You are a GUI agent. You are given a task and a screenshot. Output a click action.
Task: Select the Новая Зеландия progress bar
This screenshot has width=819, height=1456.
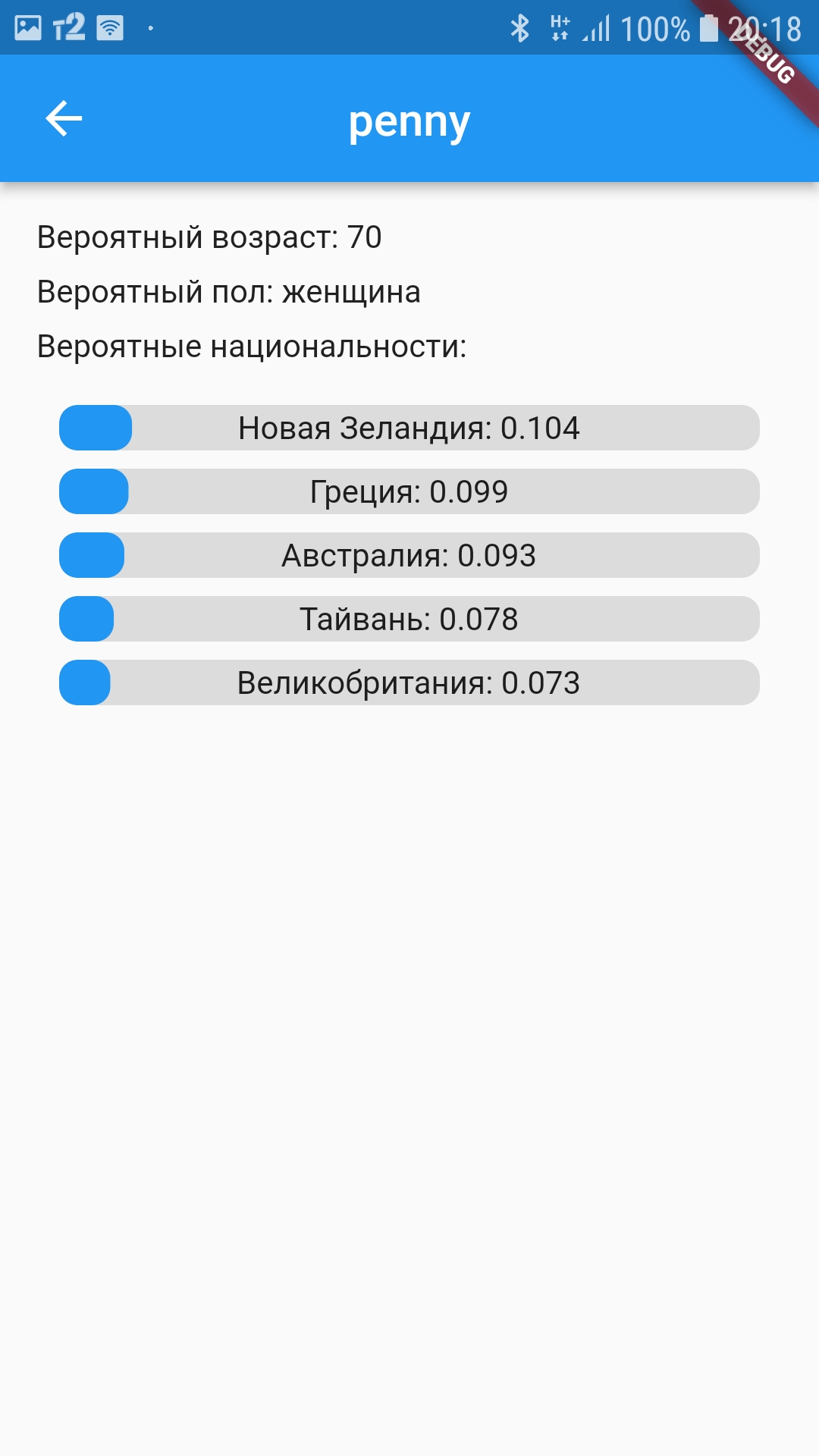click(409, 429)
